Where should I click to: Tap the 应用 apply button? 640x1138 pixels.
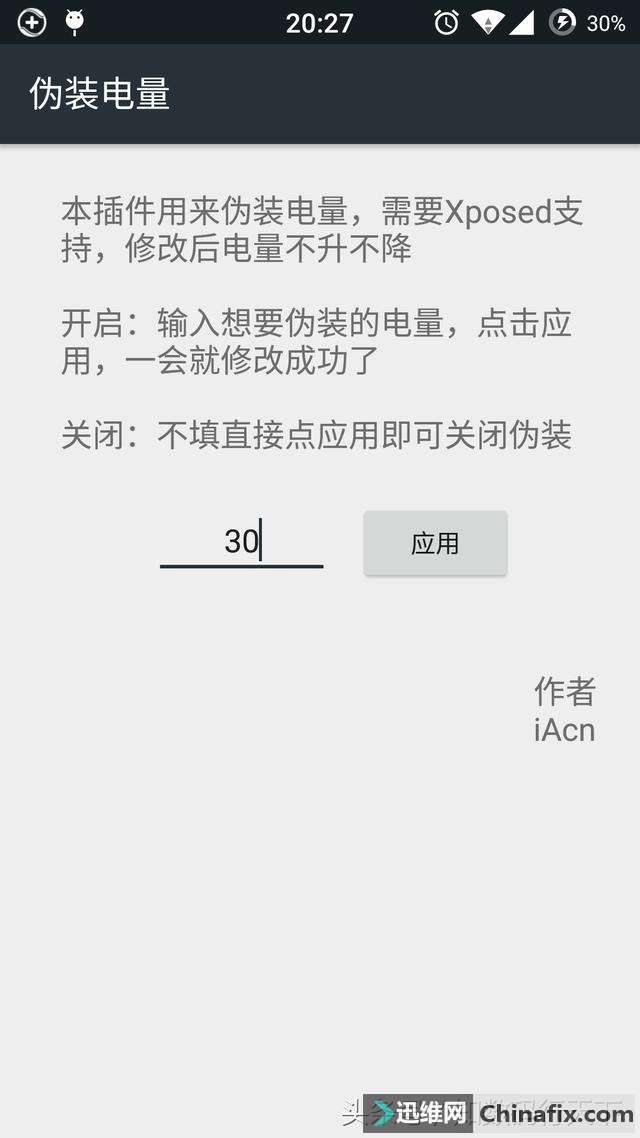click(x=435, y=543)
